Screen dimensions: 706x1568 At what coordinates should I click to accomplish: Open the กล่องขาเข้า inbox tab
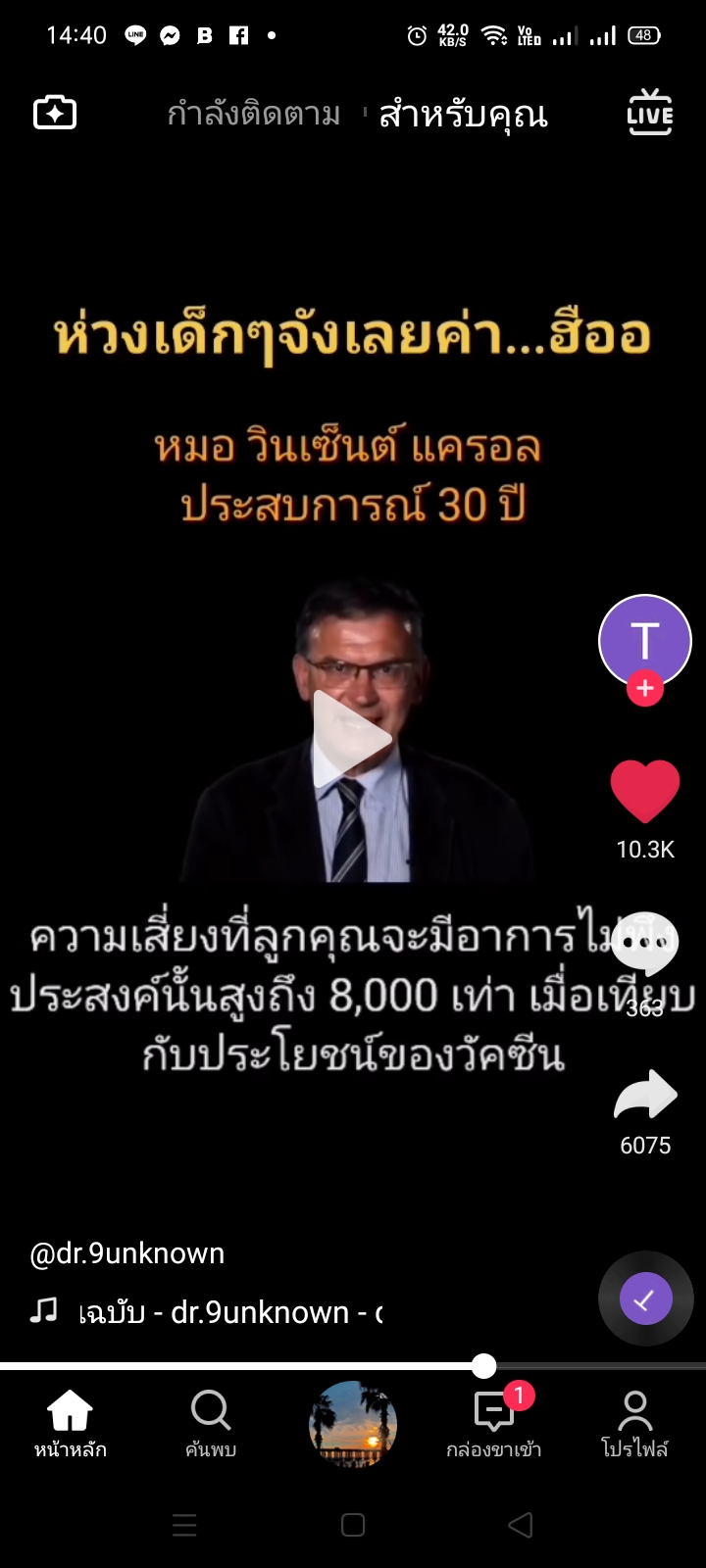click(494, 1424)
